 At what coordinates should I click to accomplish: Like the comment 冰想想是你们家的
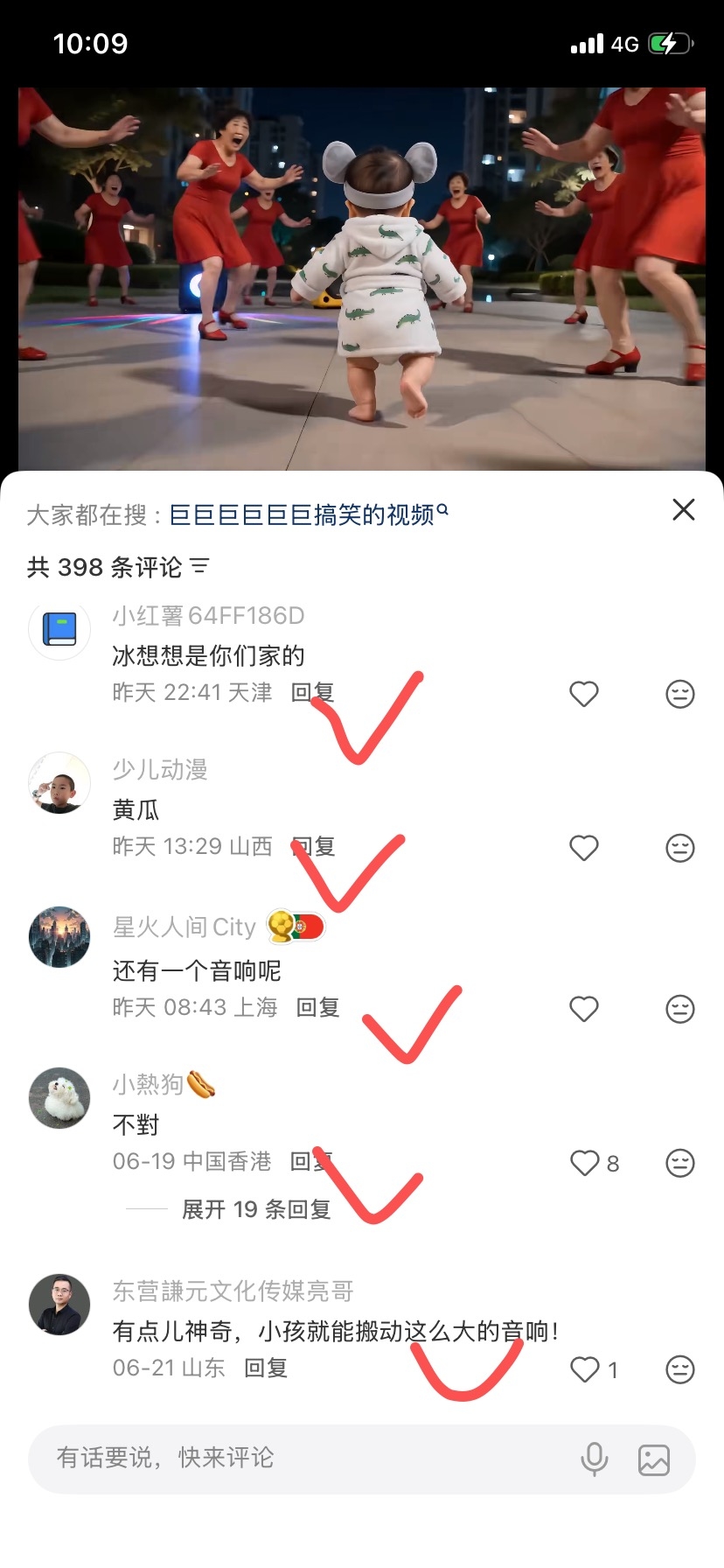(584, 694)
